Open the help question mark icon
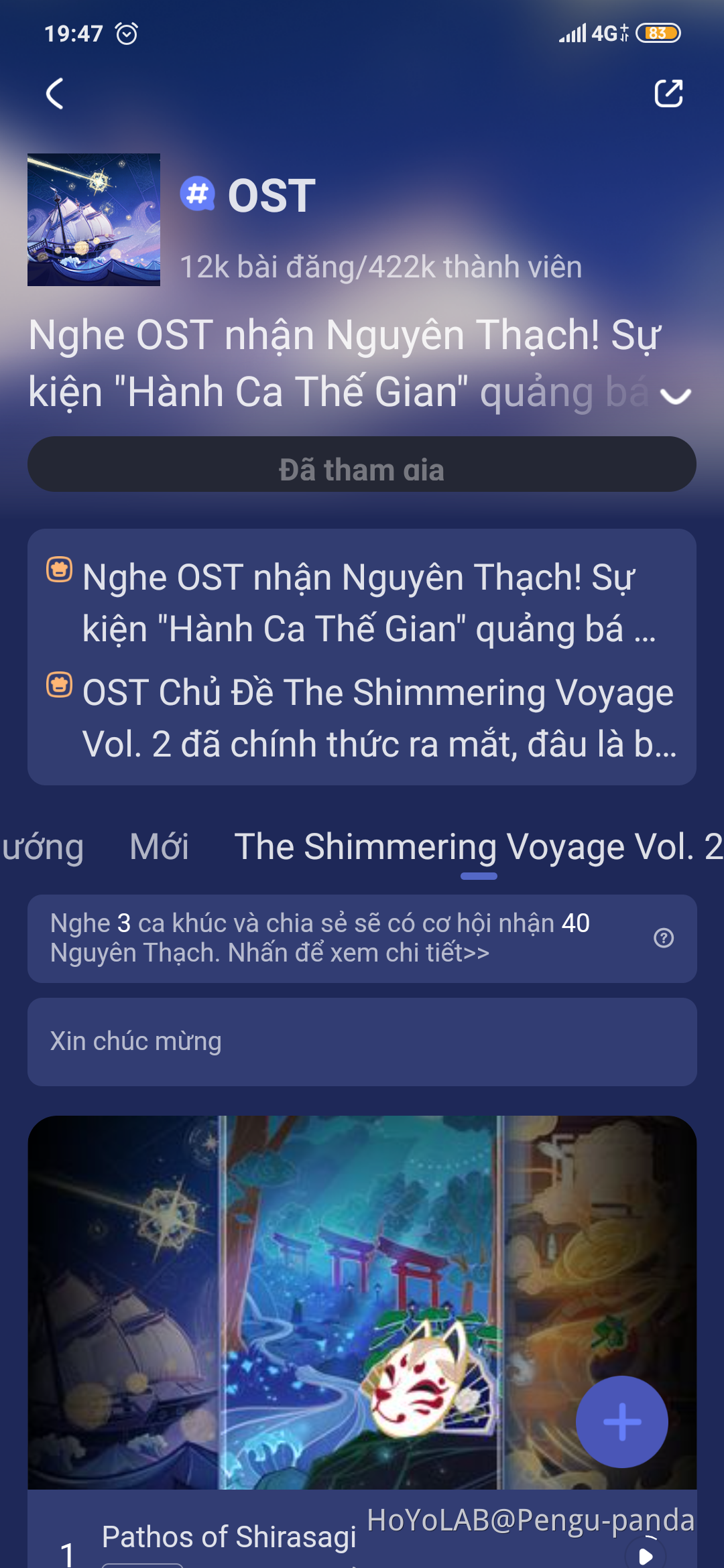This screenshot has width=724, height=1568. (x=664, y=938)
